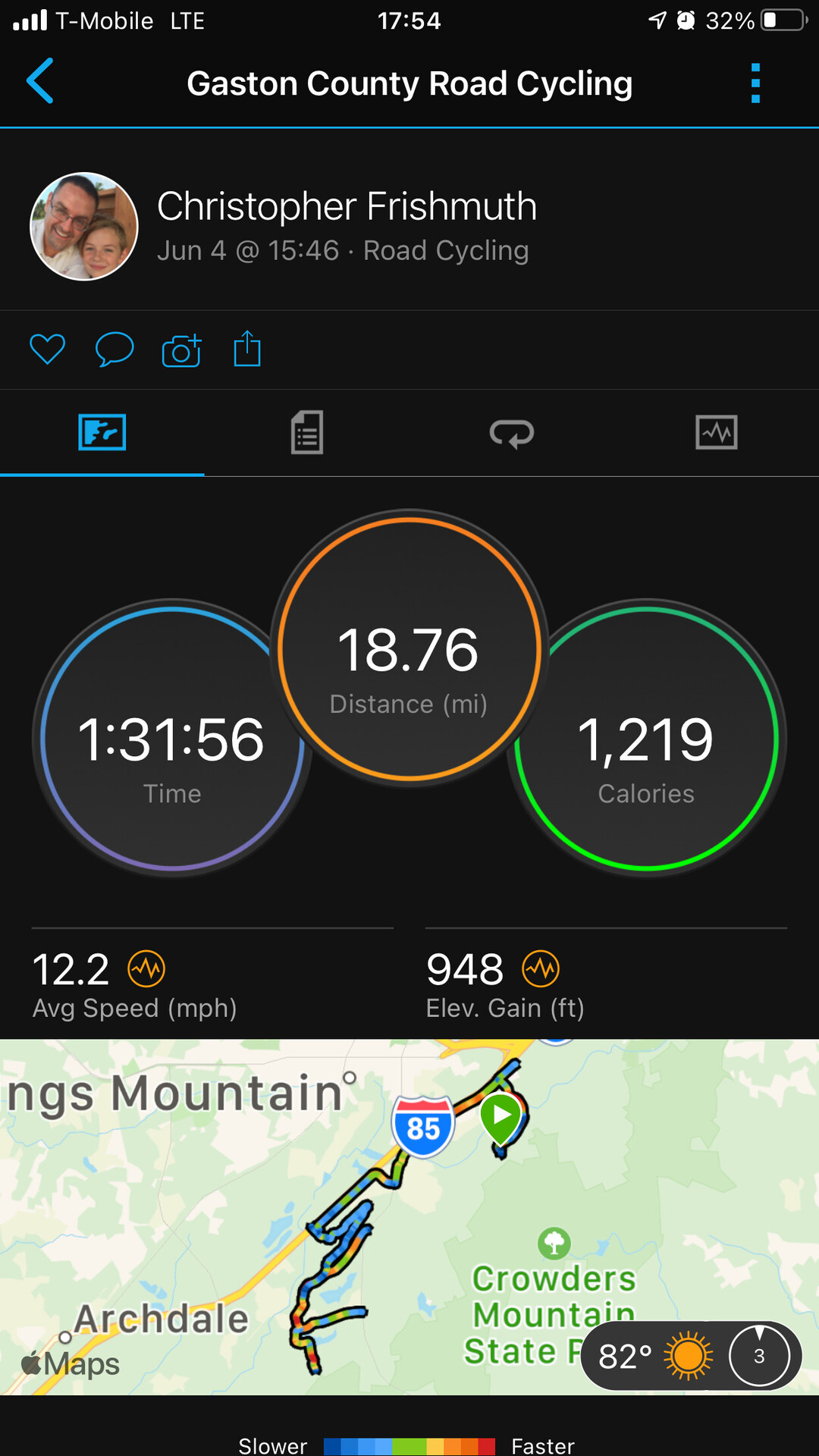Open comments with the speech bubble icon
Viewport: 819px width, 1456px height.
(x=115, y=350)
